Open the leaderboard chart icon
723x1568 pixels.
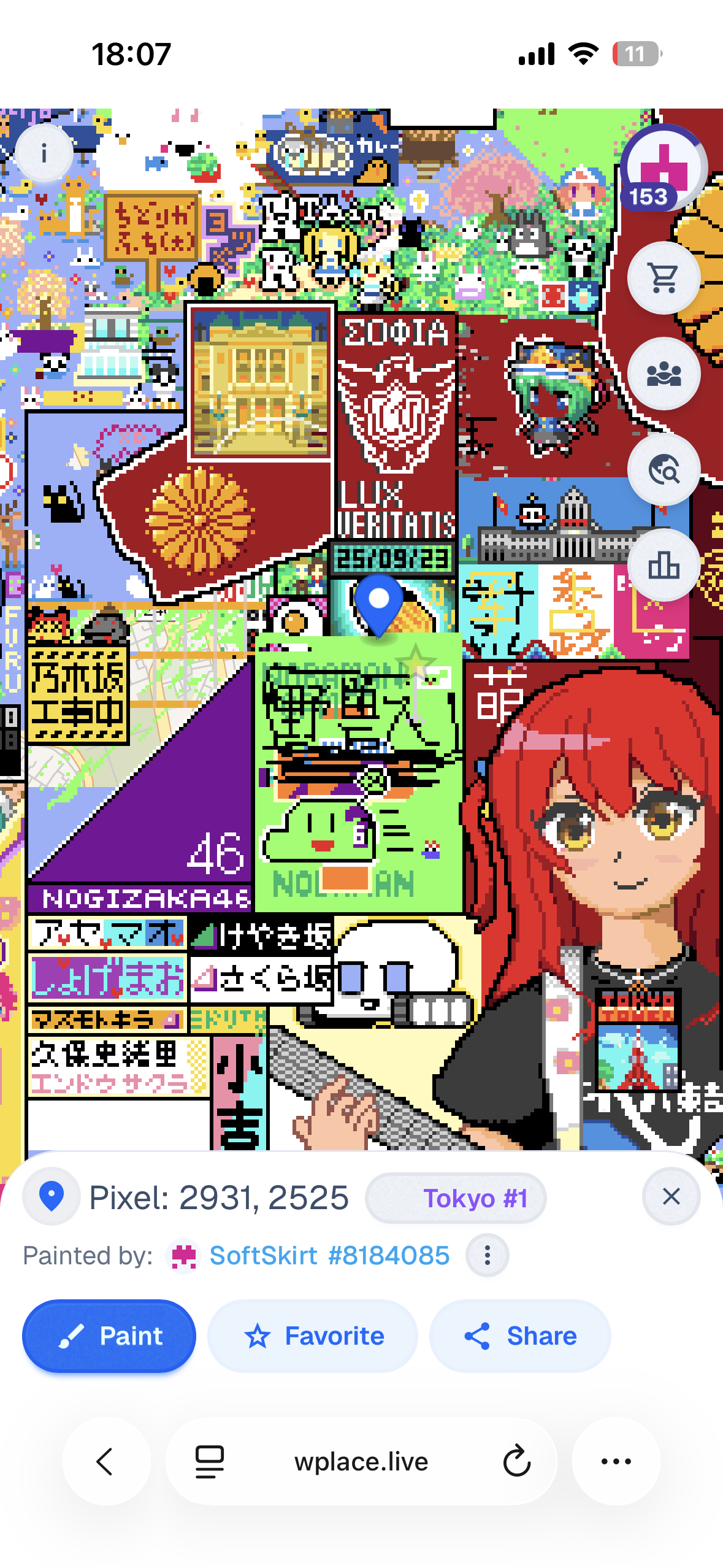point(664,565)
